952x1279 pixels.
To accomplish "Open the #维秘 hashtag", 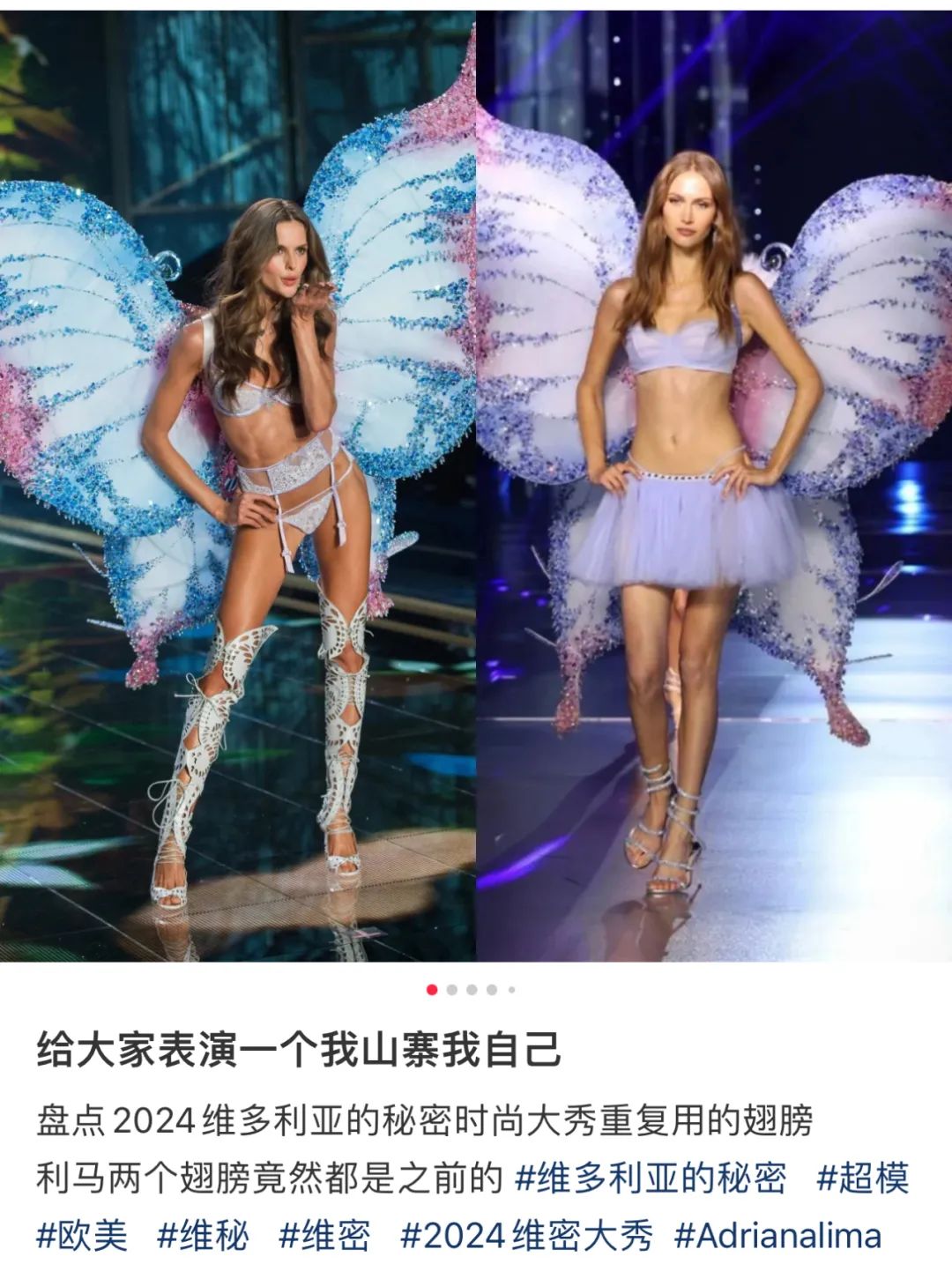I will pos(204,1236).
